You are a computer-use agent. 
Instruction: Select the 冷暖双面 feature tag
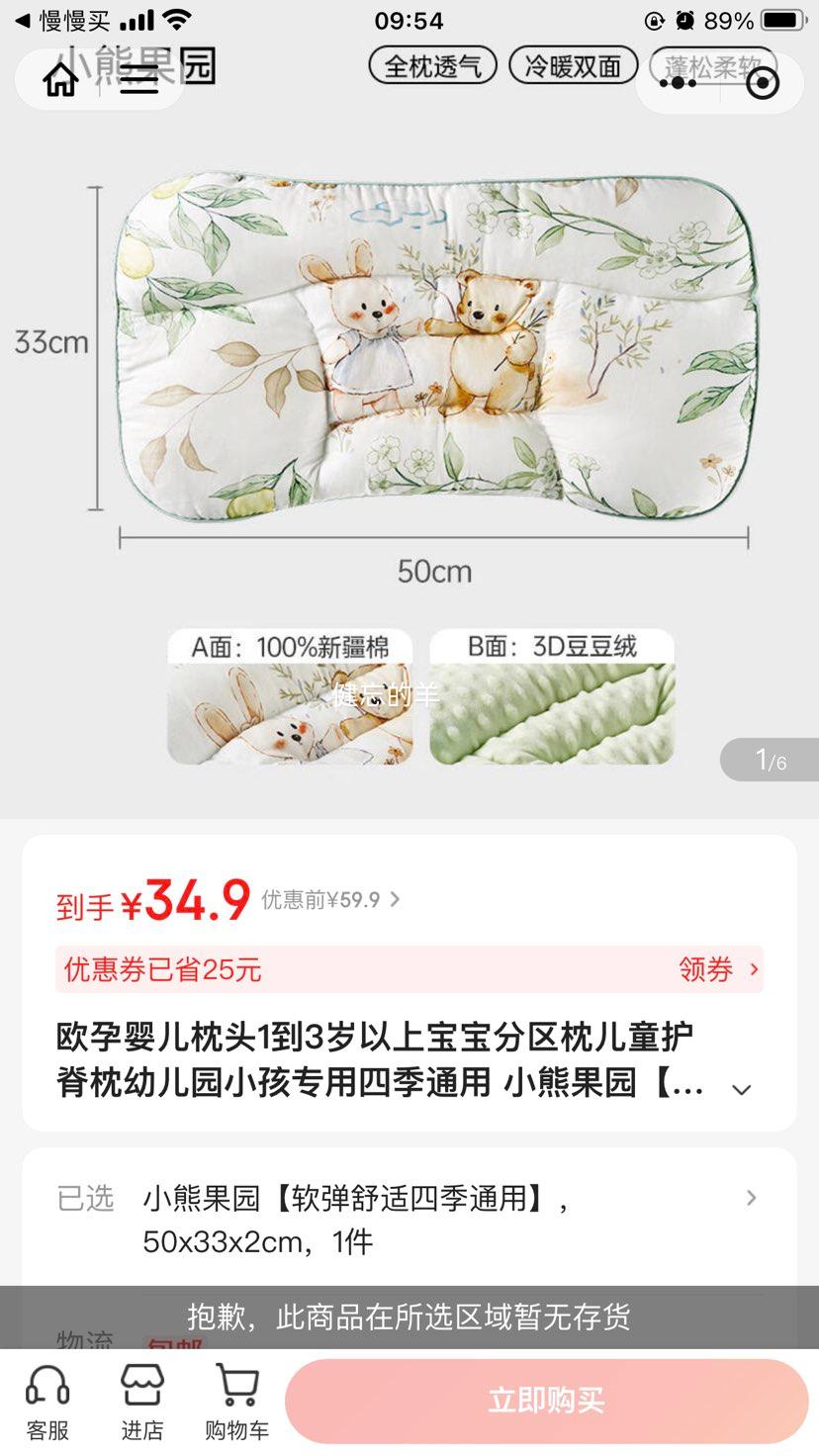(x=573, y=65)
